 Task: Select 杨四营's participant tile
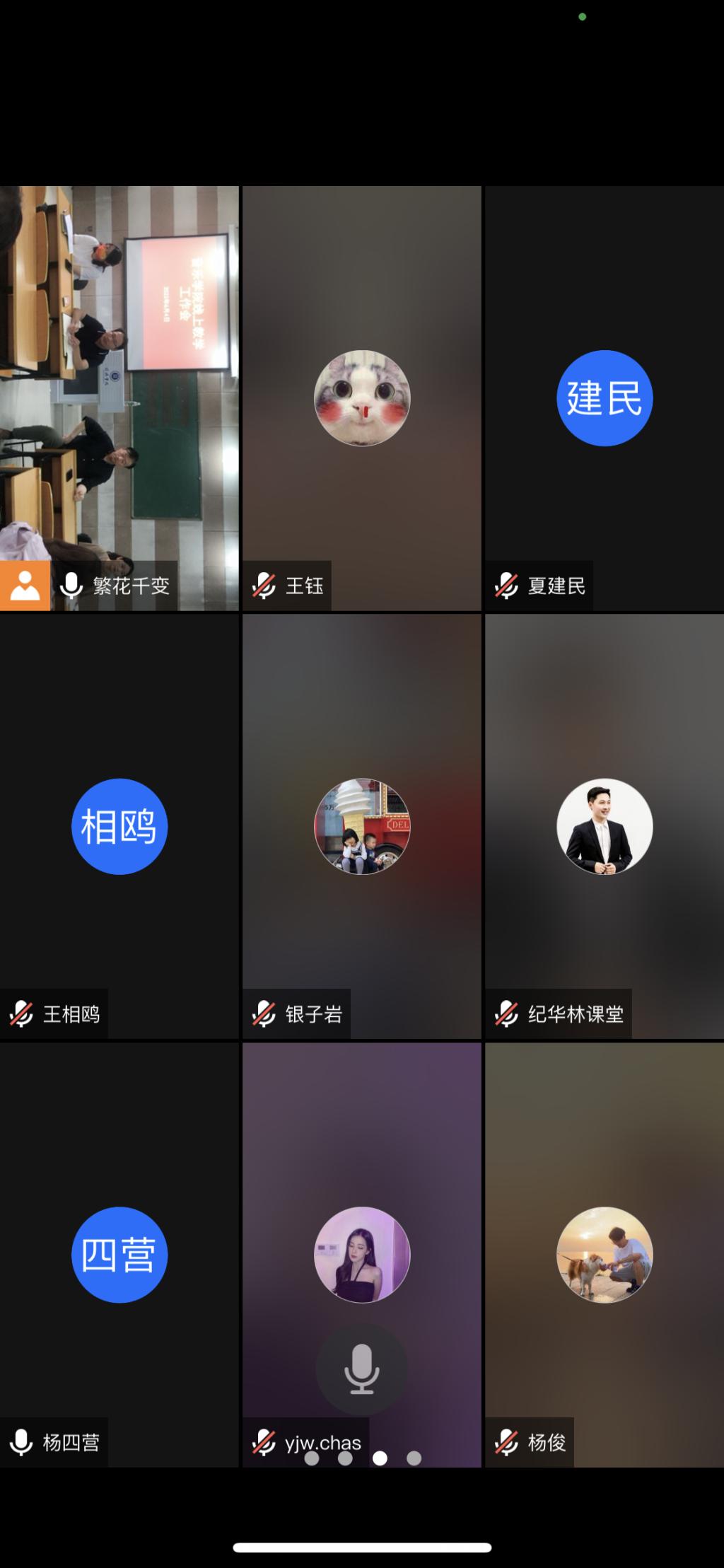coord(119,1254)
